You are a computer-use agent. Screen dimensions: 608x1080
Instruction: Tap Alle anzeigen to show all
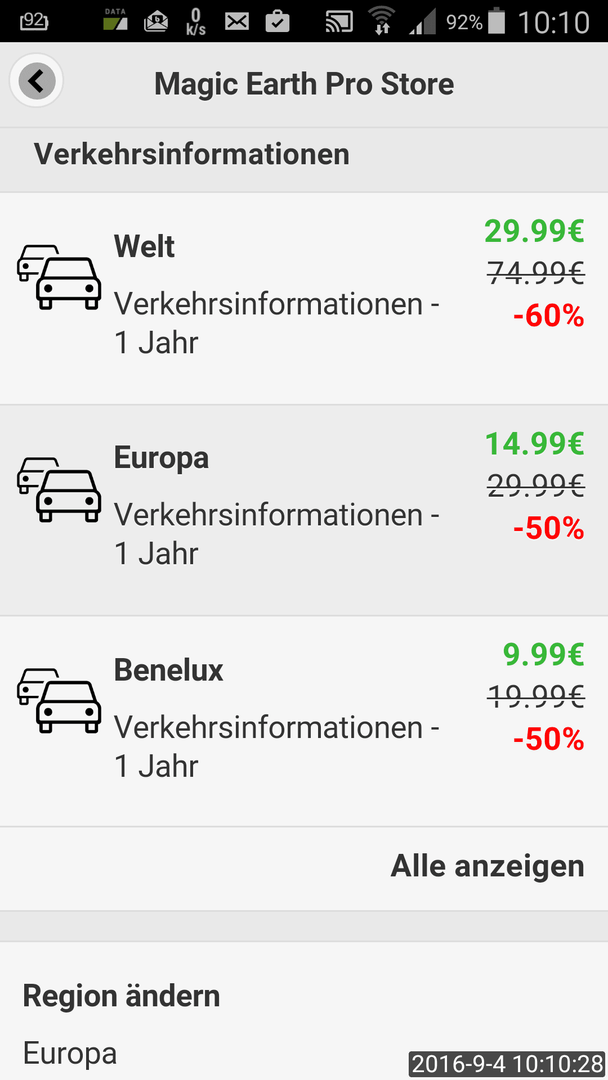[x=487, y=866]
